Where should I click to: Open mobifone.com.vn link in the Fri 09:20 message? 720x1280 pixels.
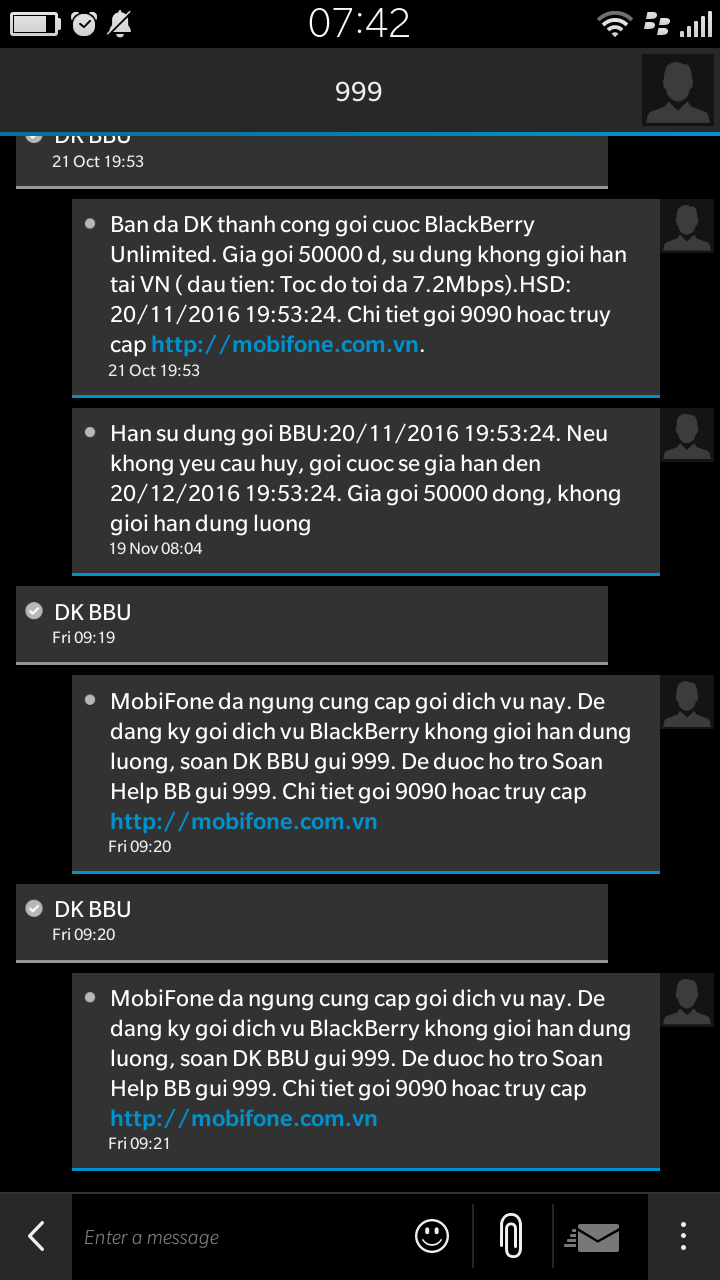point(244,822)
